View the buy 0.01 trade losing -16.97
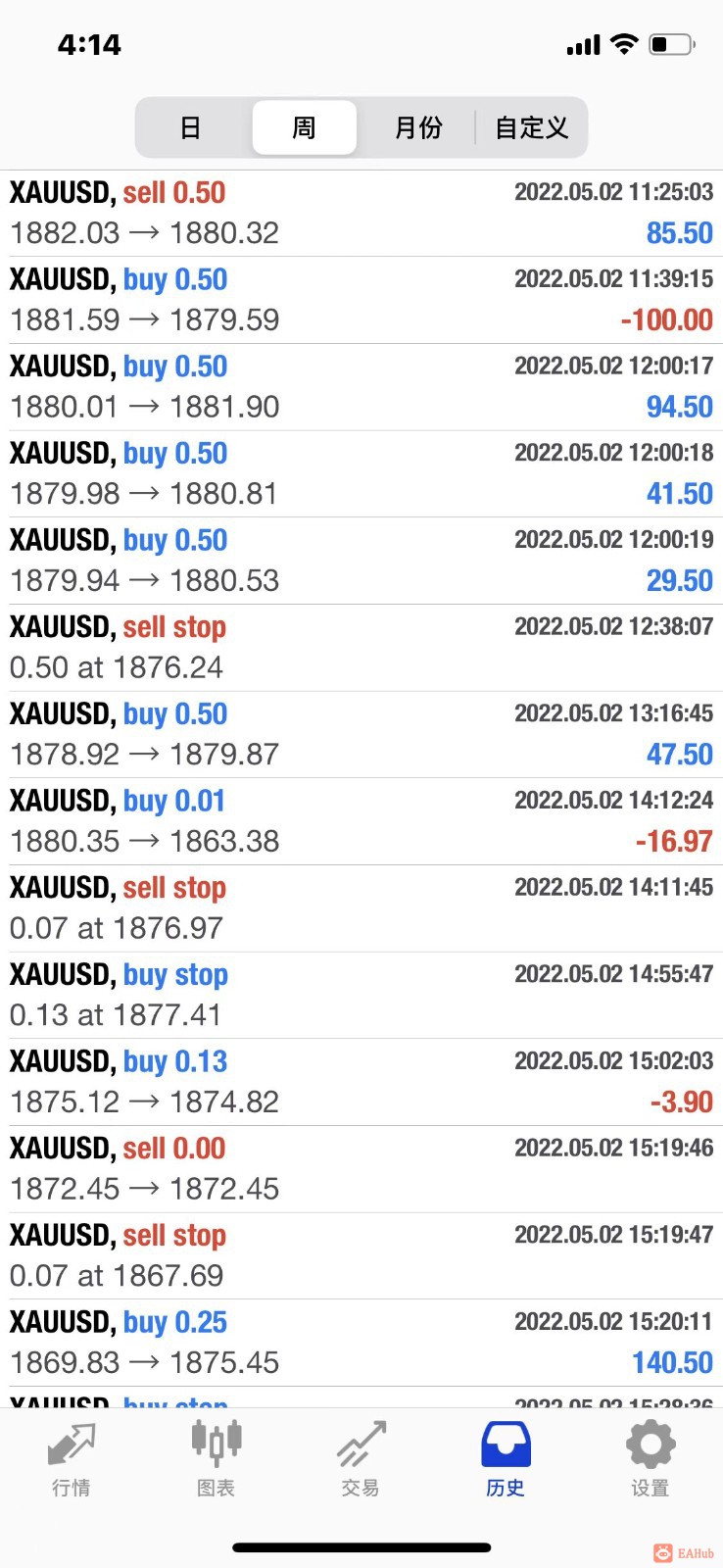 click(361, 821)
